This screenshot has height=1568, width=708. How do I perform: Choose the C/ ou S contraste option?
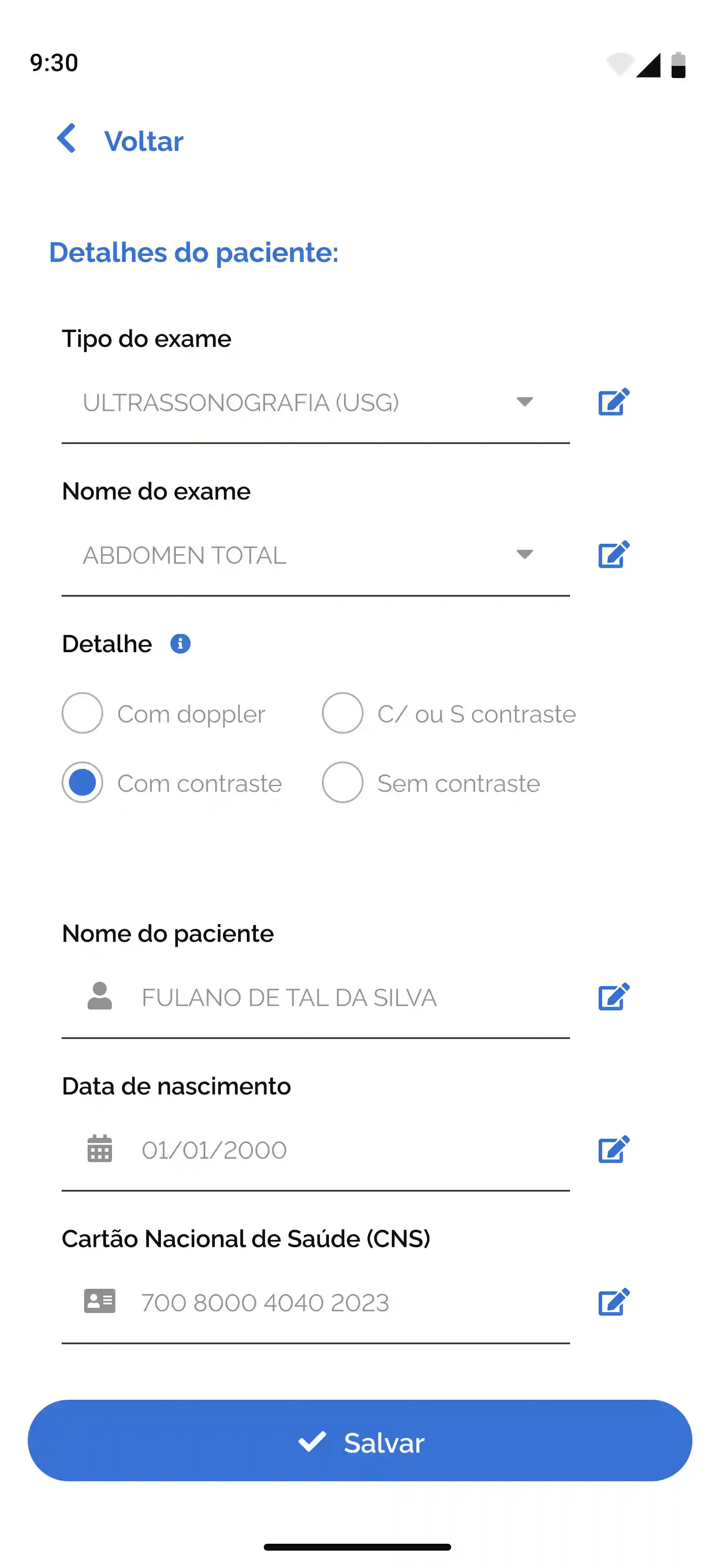click(x=342, y=713)
